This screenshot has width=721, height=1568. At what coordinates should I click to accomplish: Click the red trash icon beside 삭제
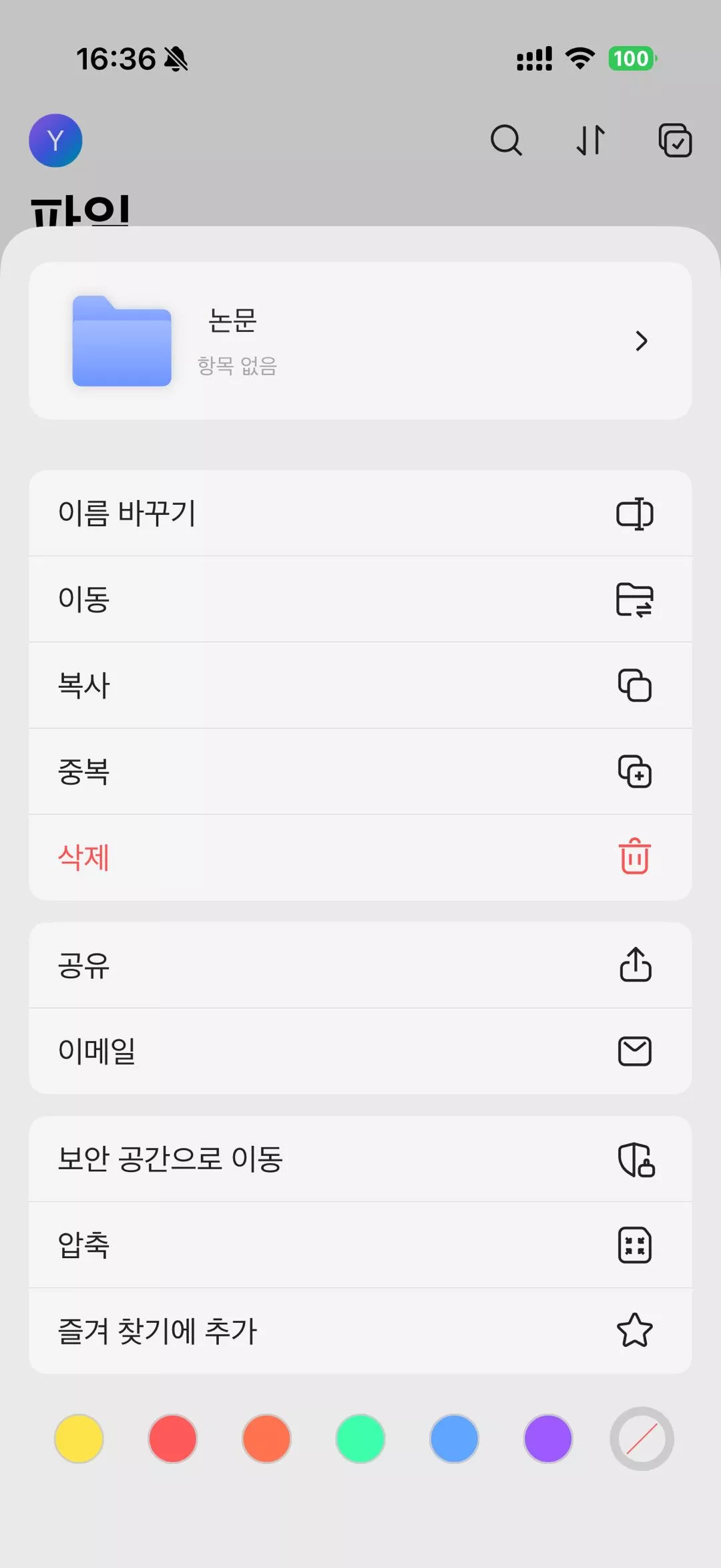(x=633, y=858)
